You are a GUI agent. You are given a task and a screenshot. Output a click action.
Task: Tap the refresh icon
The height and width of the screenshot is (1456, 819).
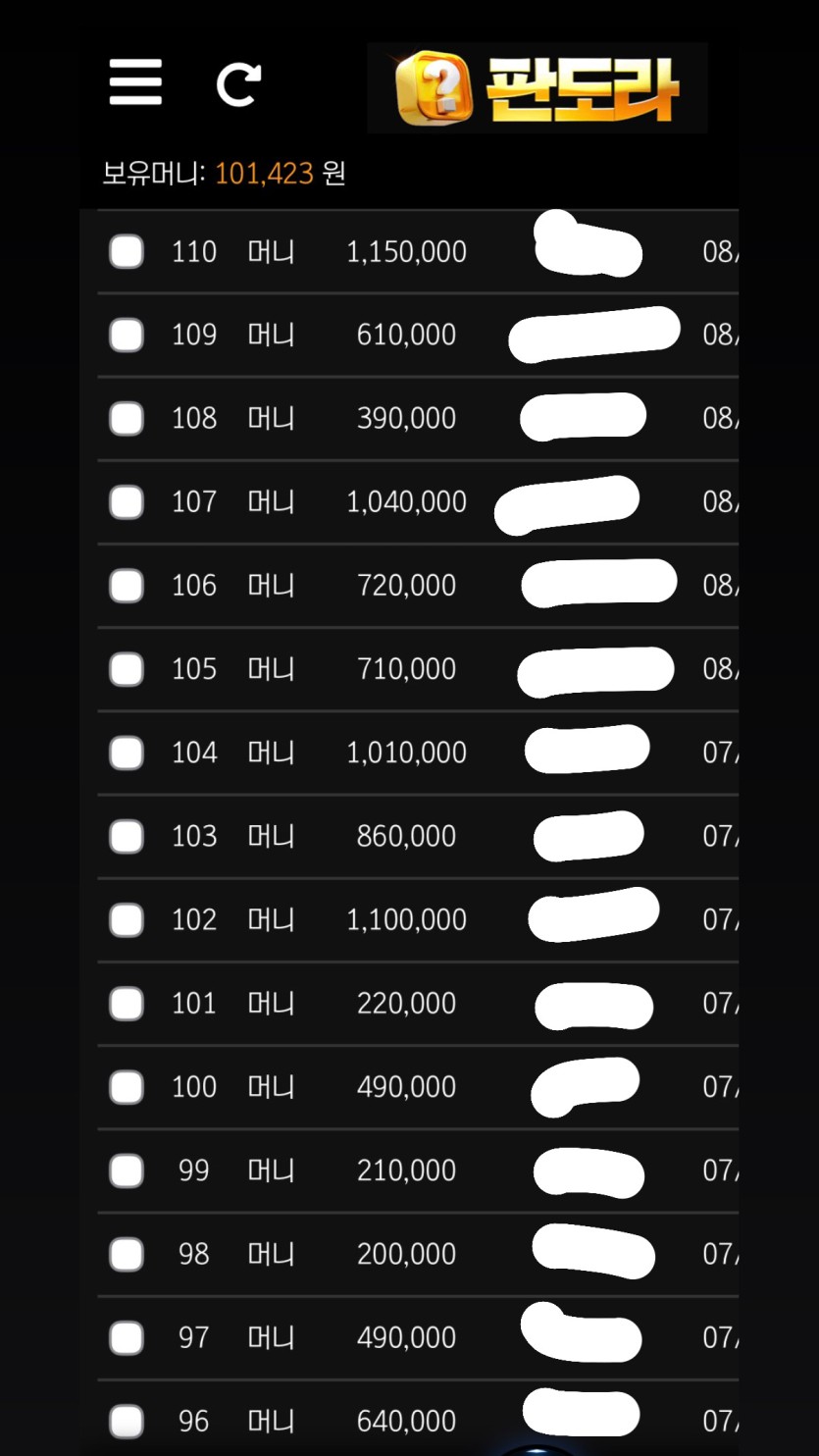238,84
